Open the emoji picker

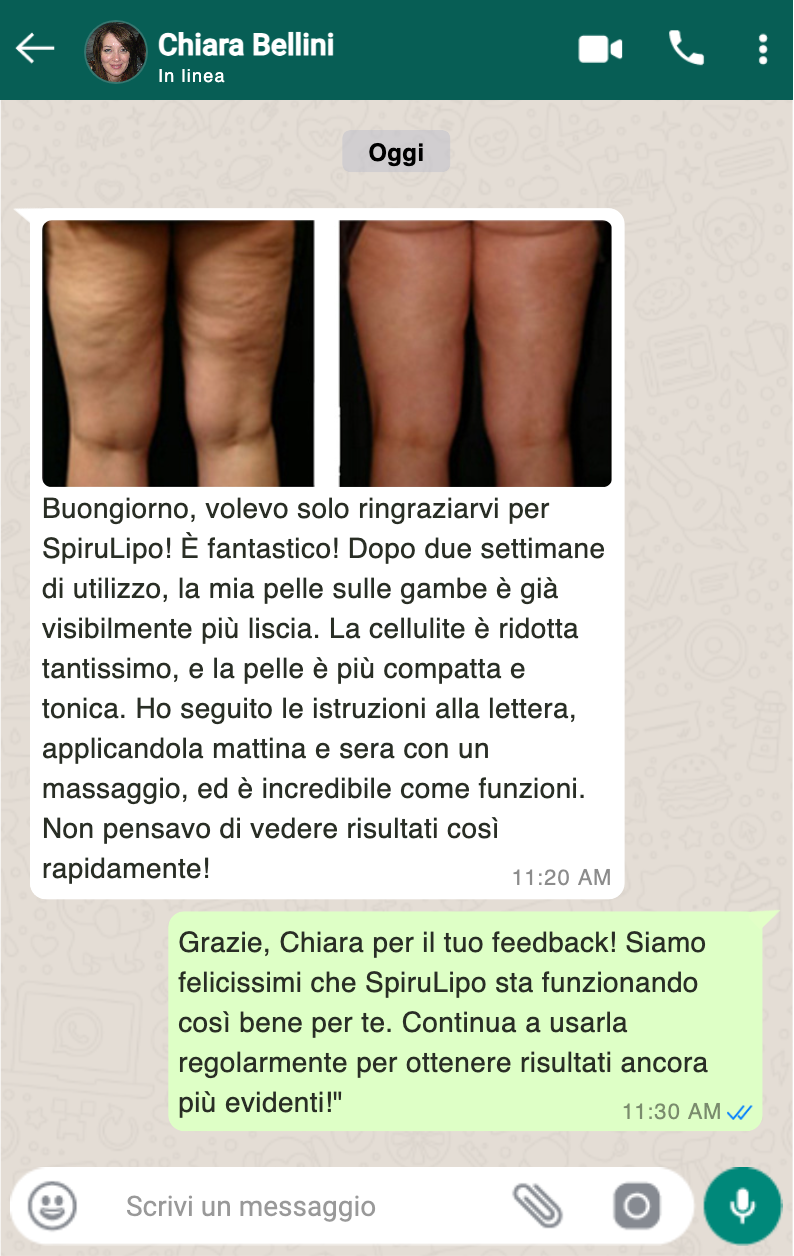pyautogui.click(x=51, y=1206)
